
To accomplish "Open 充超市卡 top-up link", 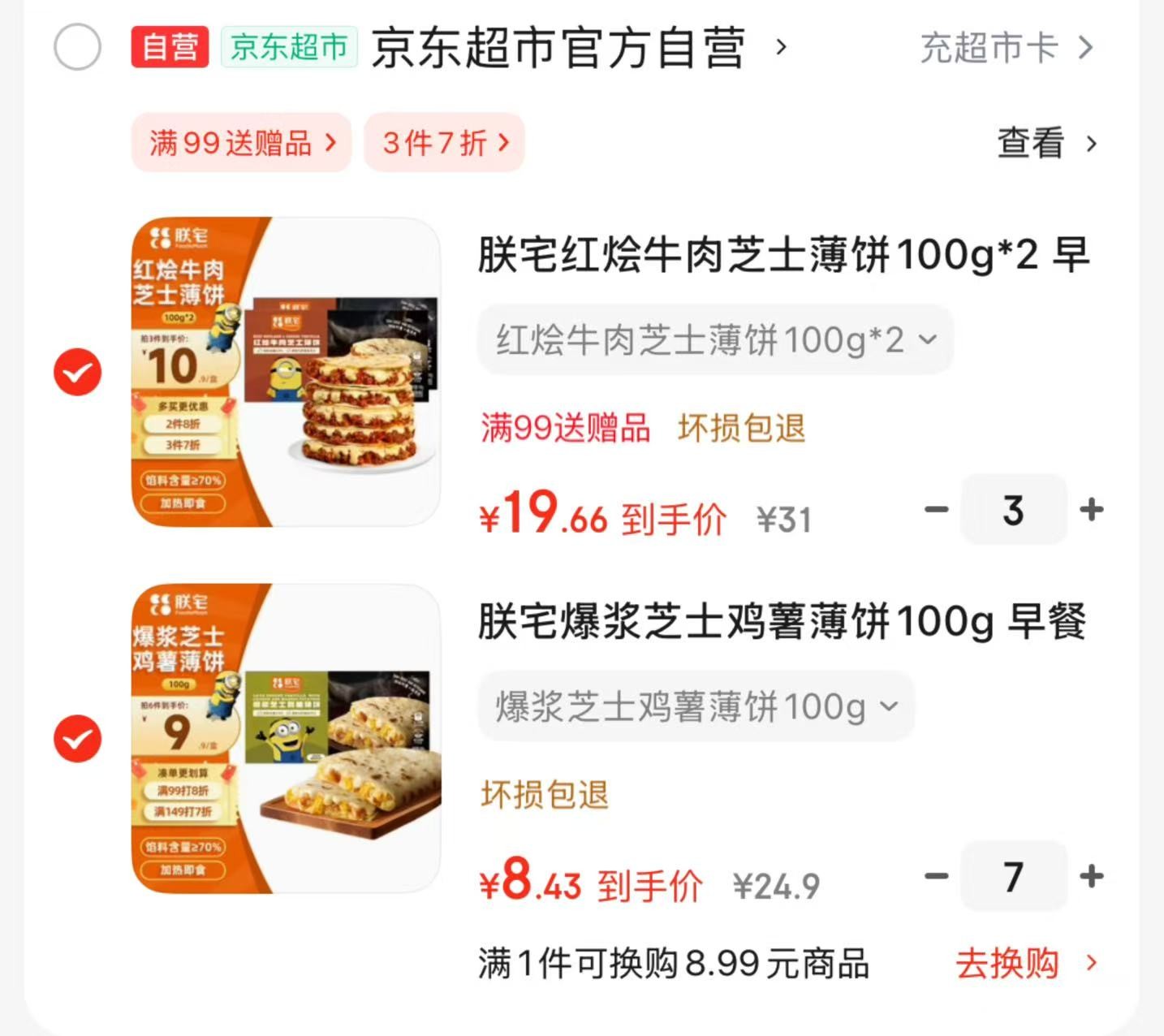I will point(1007,48).
